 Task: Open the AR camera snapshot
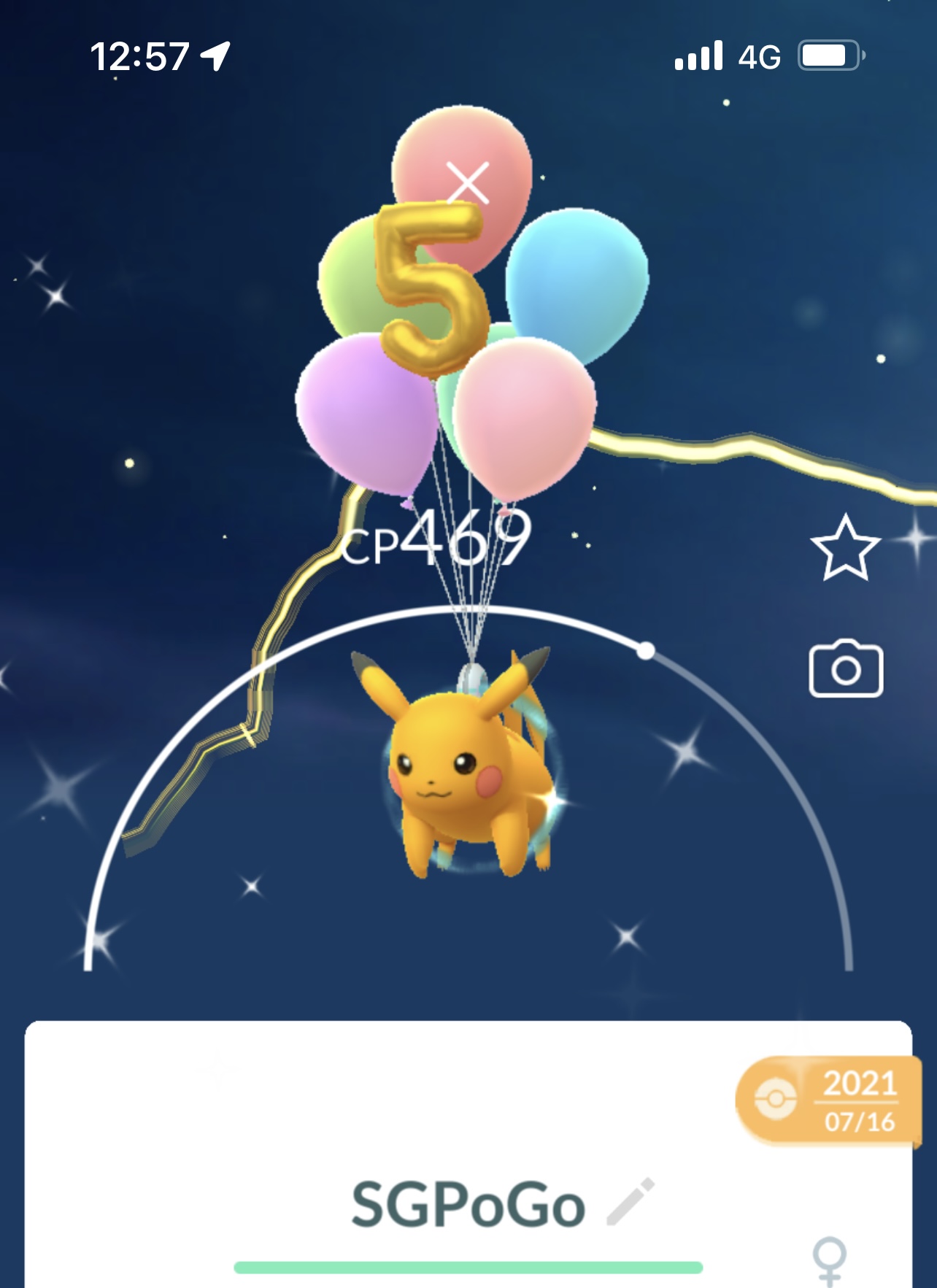[845, 669]
